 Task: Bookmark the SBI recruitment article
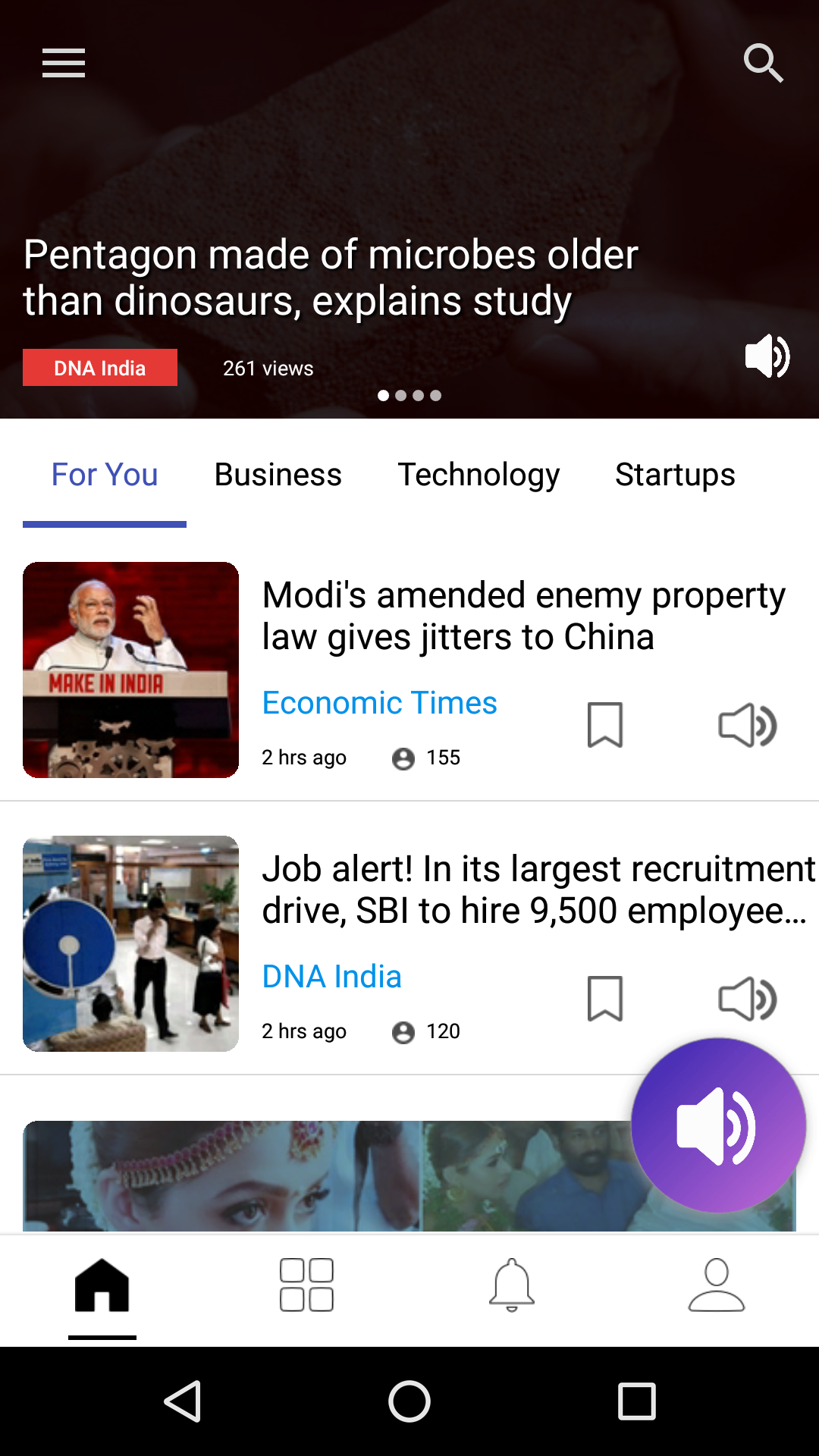[605, 999]
